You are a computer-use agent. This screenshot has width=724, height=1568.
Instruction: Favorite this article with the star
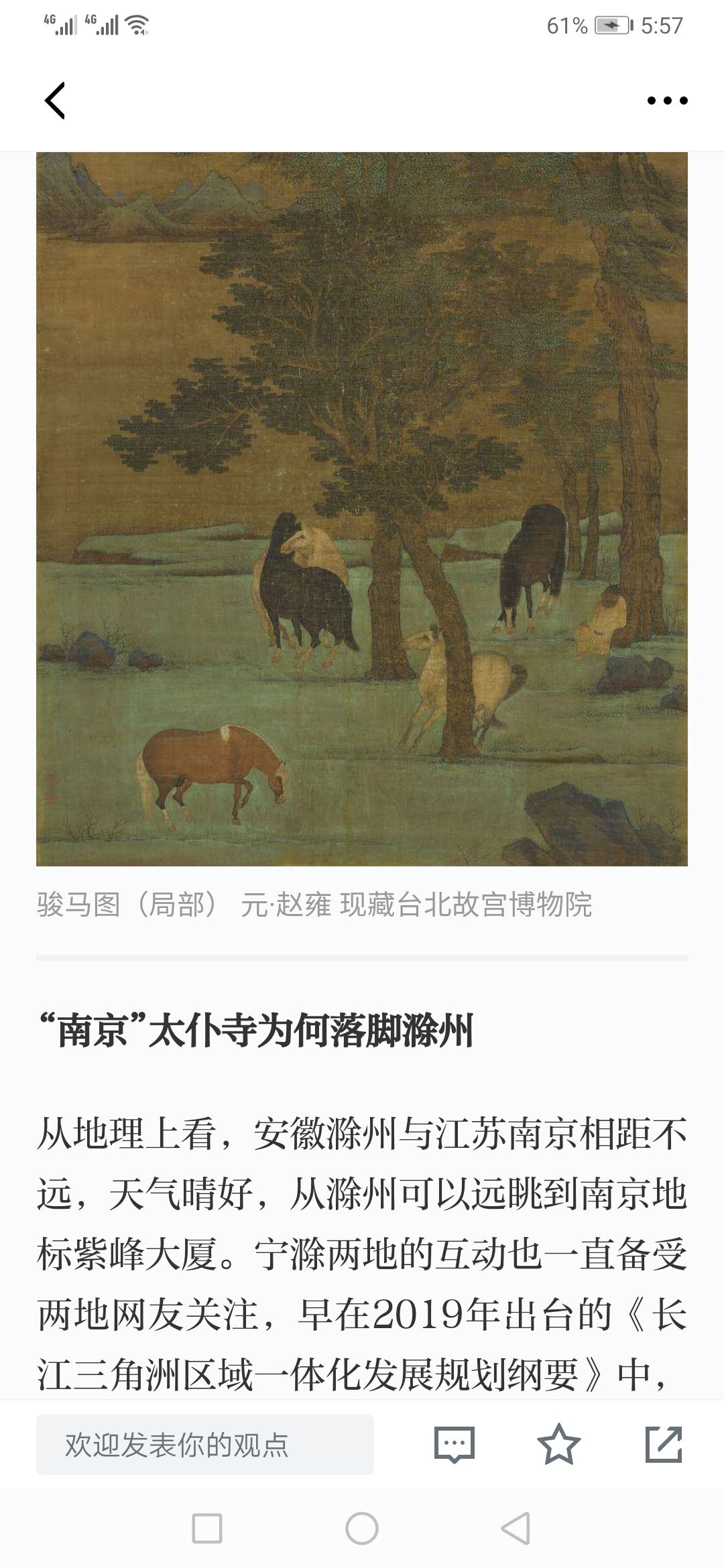pos(559,1444)
